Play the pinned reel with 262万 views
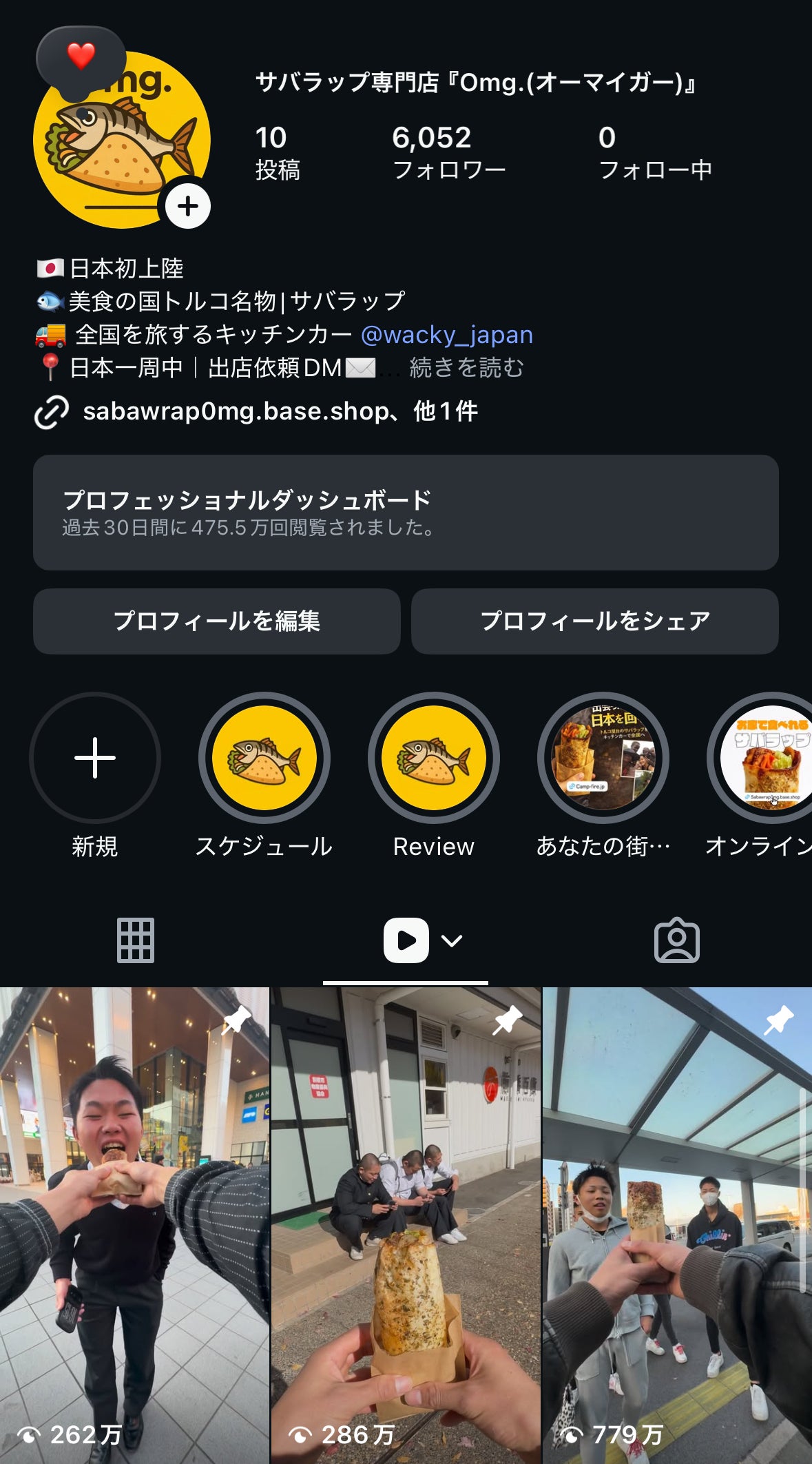 tap(134, 1226)
